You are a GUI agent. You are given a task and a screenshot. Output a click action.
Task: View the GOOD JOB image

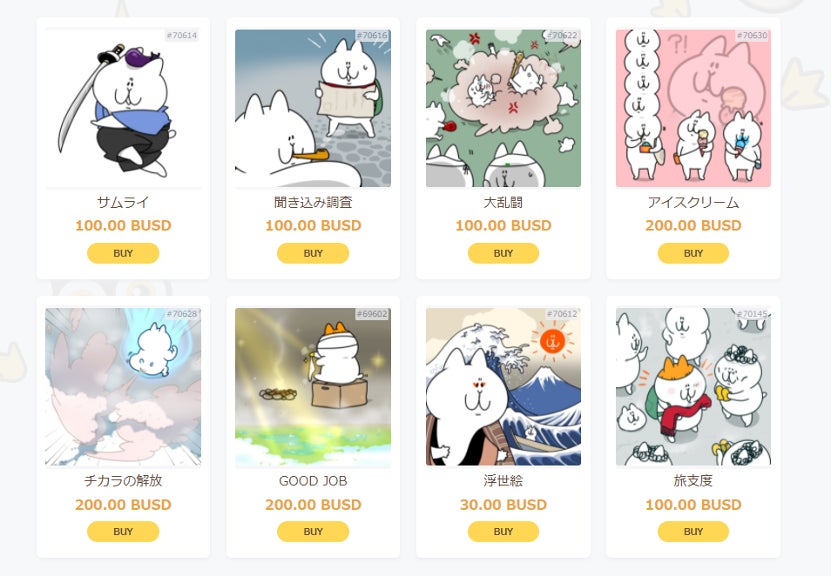(313, 386)
